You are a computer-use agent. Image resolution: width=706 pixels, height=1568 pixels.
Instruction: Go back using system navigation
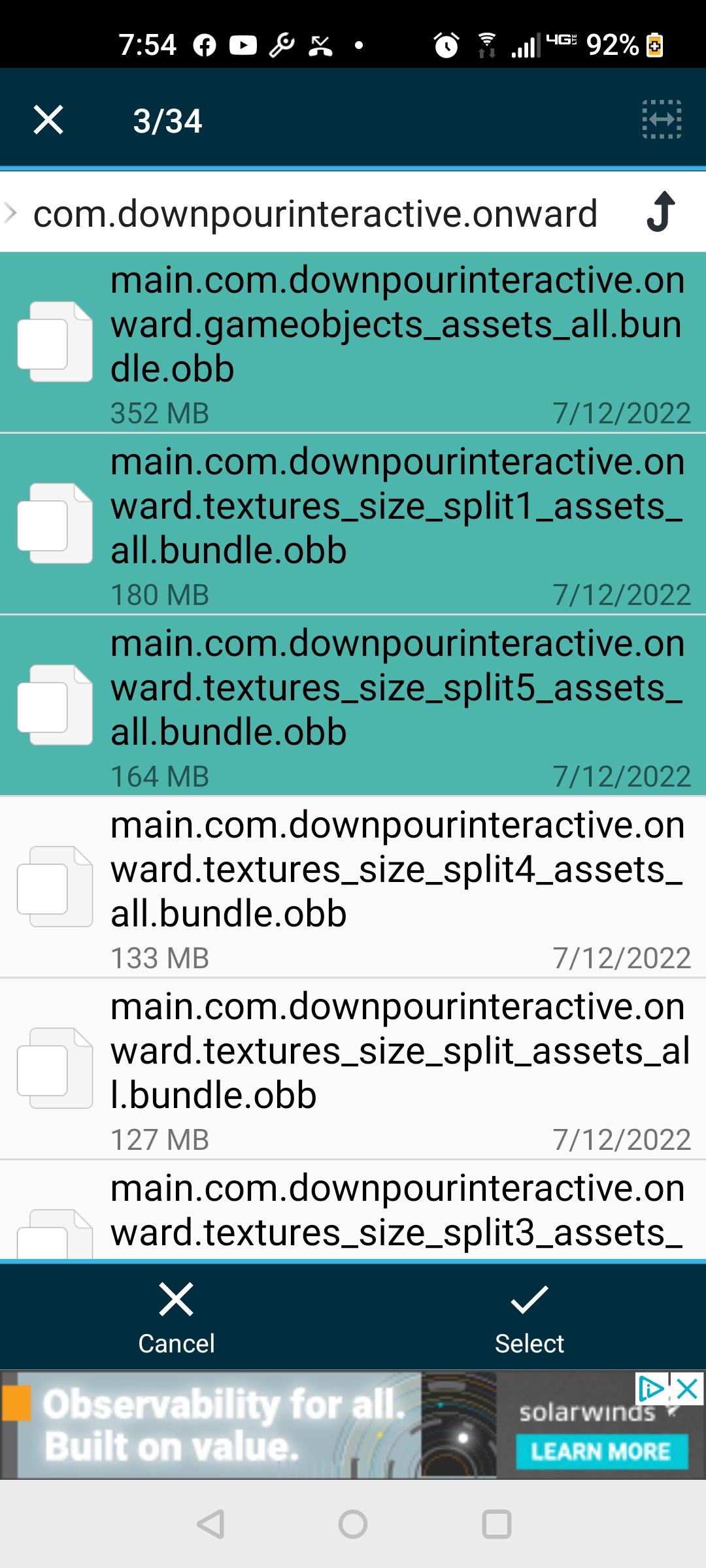210,1524
